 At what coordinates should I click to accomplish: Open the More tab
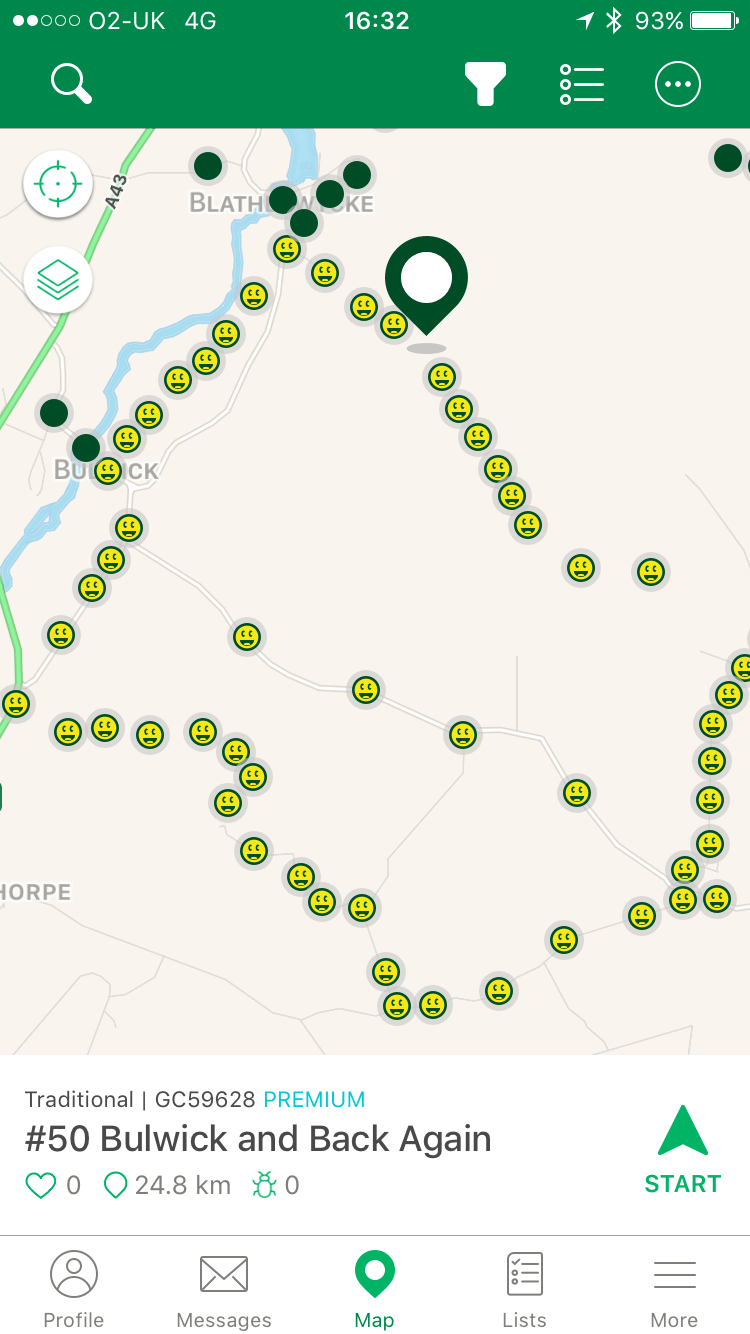click(x=674, y=1290)
